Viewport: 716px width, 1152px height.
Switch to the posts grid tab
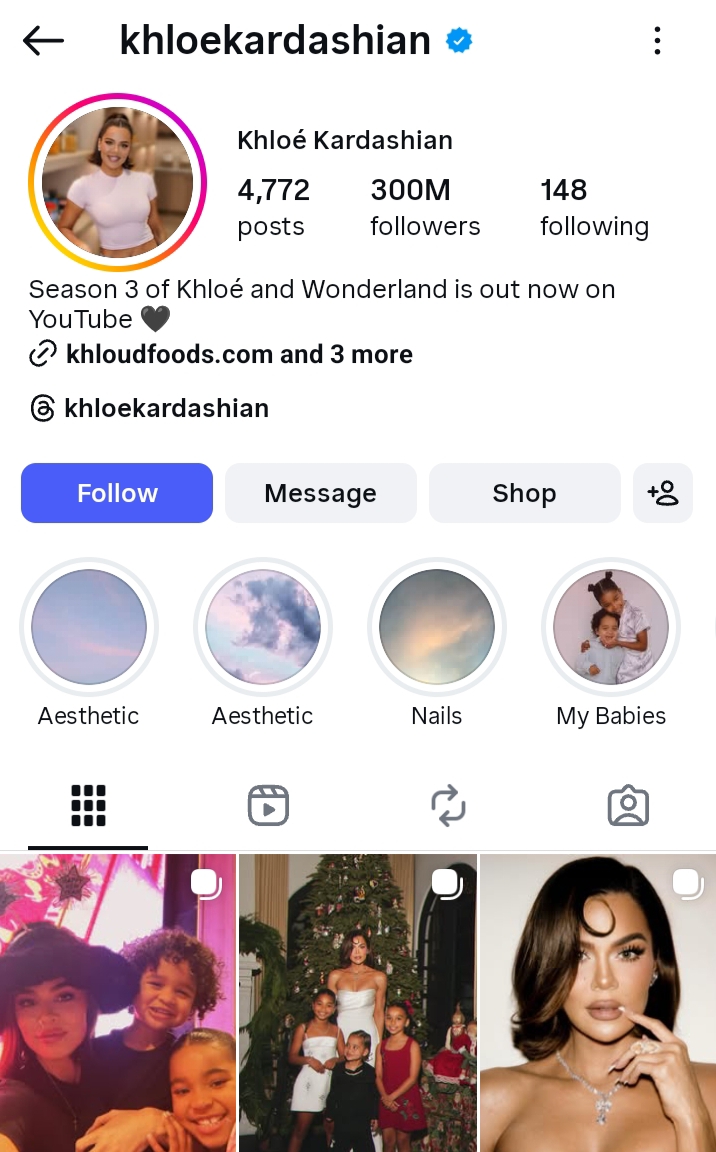point(88,805)
